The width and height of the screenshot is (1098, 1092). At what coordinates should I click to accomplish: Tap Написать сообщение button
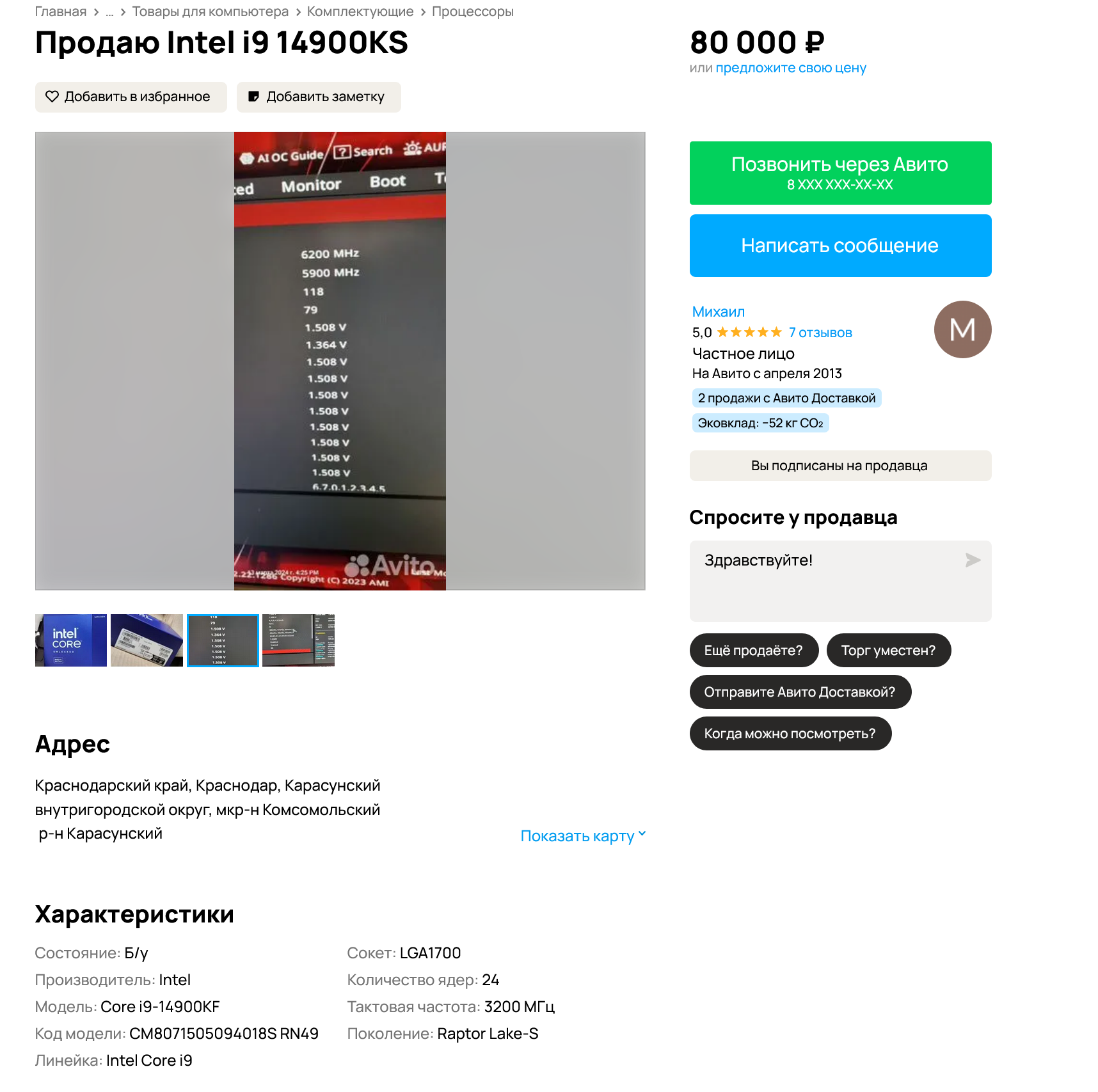coord(839,246)
